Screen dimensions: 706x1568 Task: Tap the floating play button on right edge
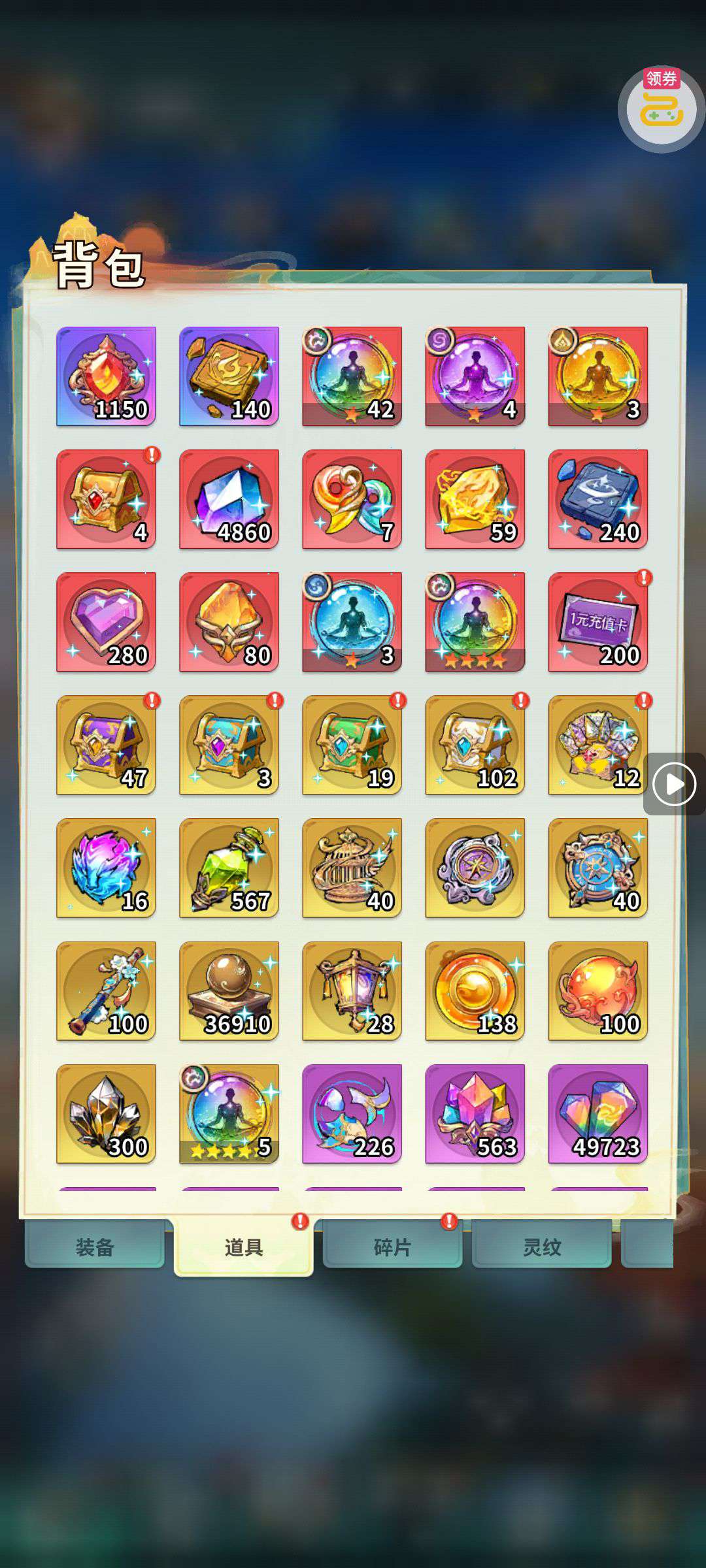(x=674, y=783)
